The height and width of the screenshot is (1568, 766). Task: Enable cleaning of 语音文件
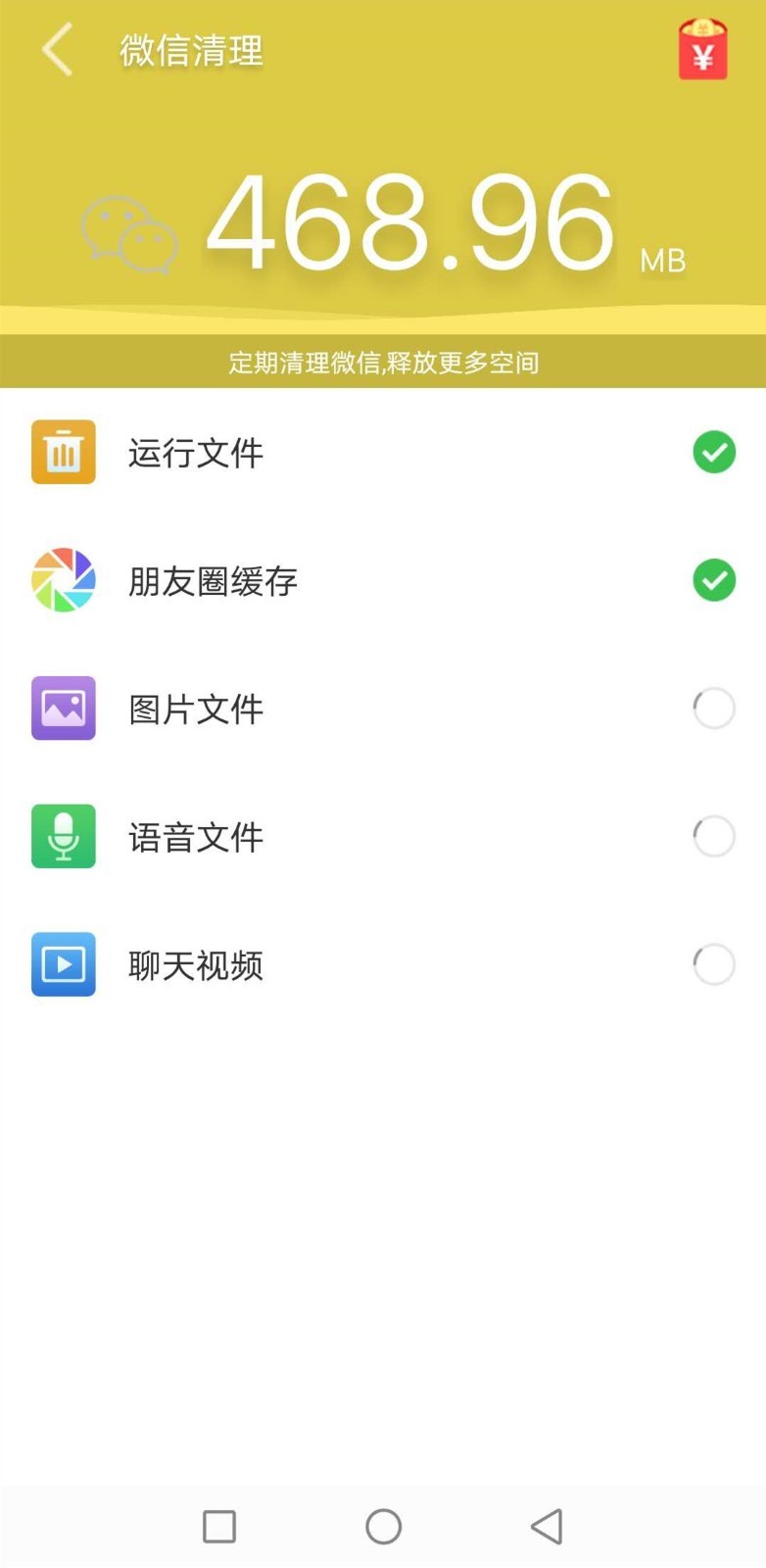point(714,836)
